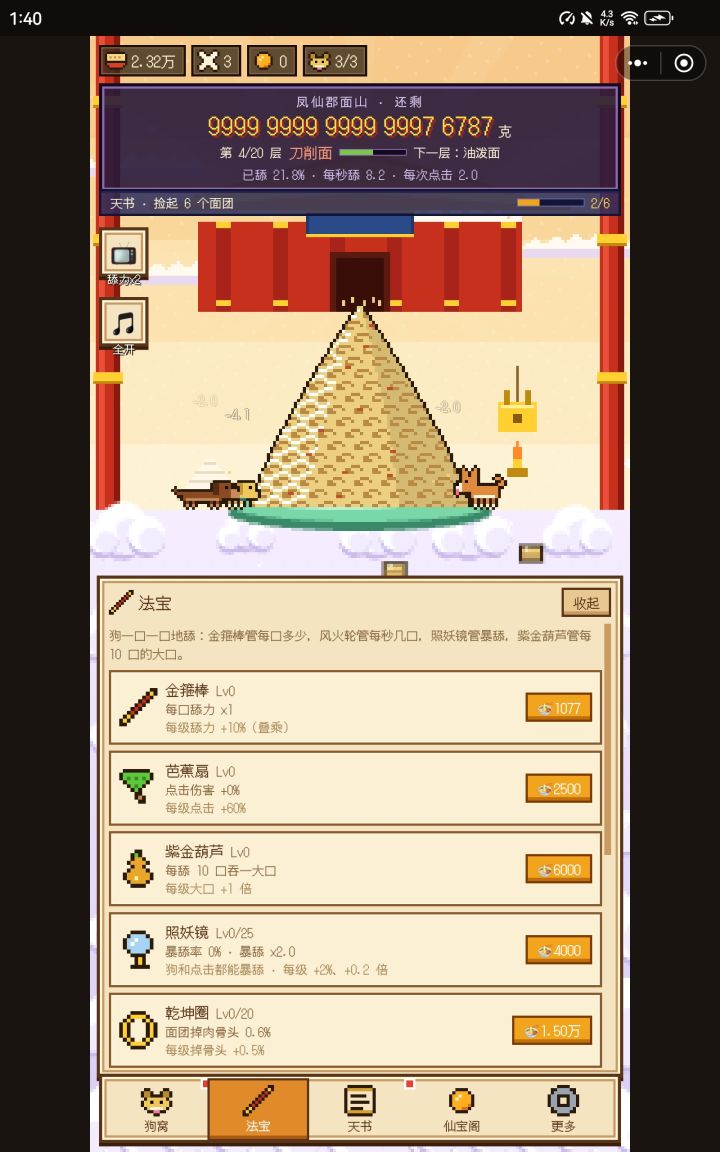The image size is (720, 1152).
Task: Switch to the 狗窝 tab
Action: (x=156, y=1109)
